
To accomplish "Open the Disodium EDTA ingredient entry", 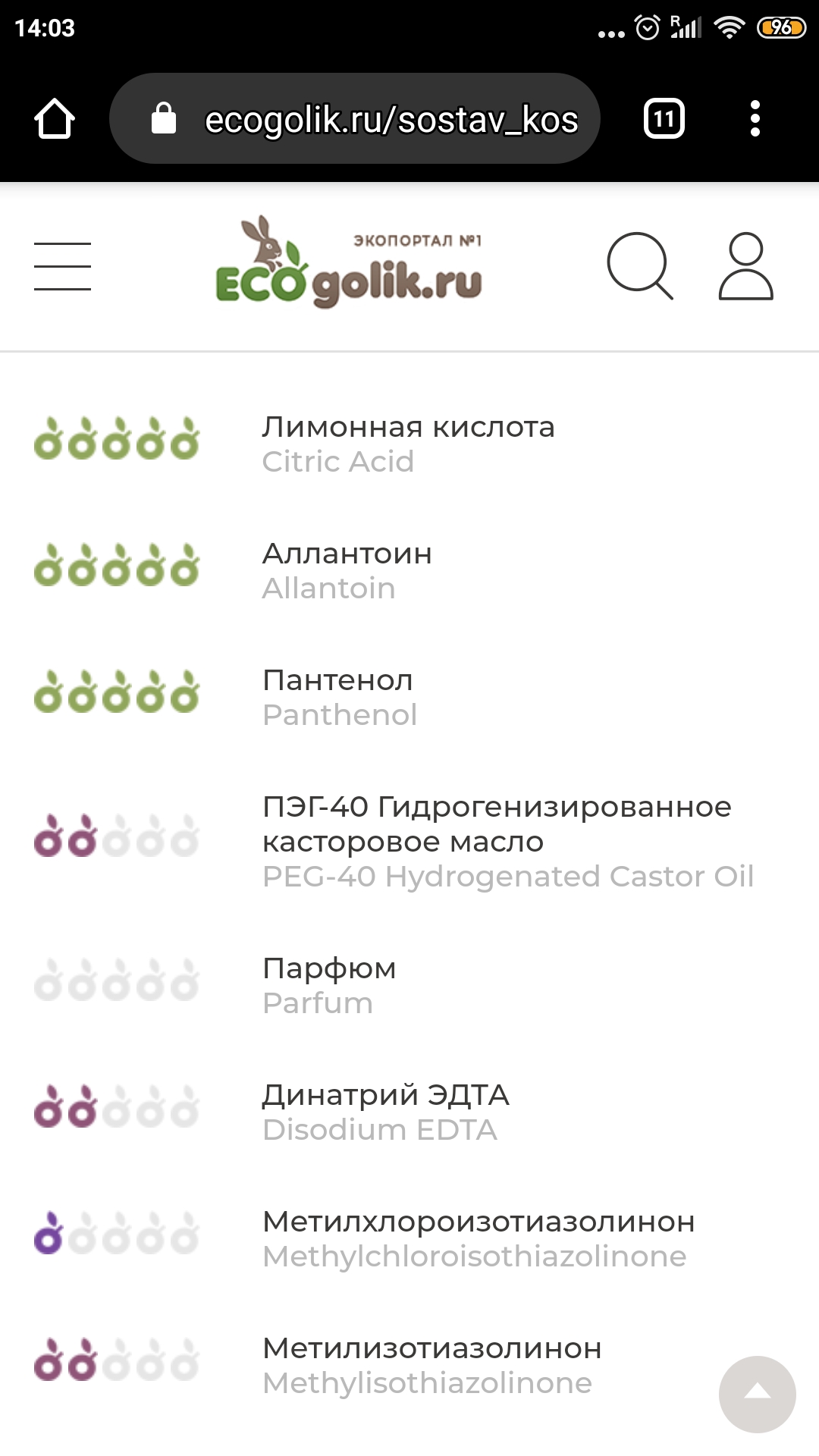I will pos(385,1112).
